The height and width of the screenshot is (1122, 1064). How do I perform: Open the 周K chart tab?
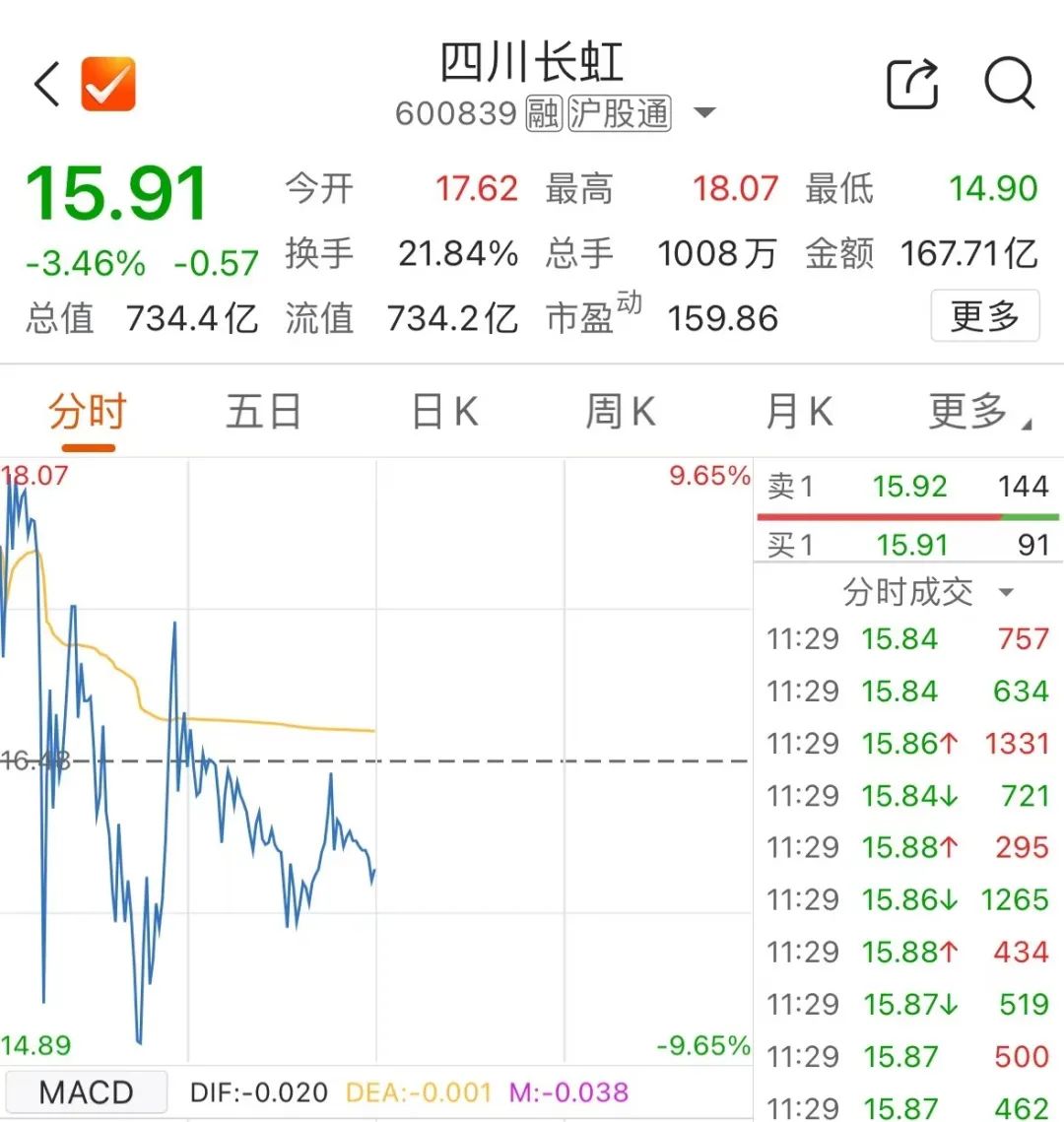tap(620, 412)
